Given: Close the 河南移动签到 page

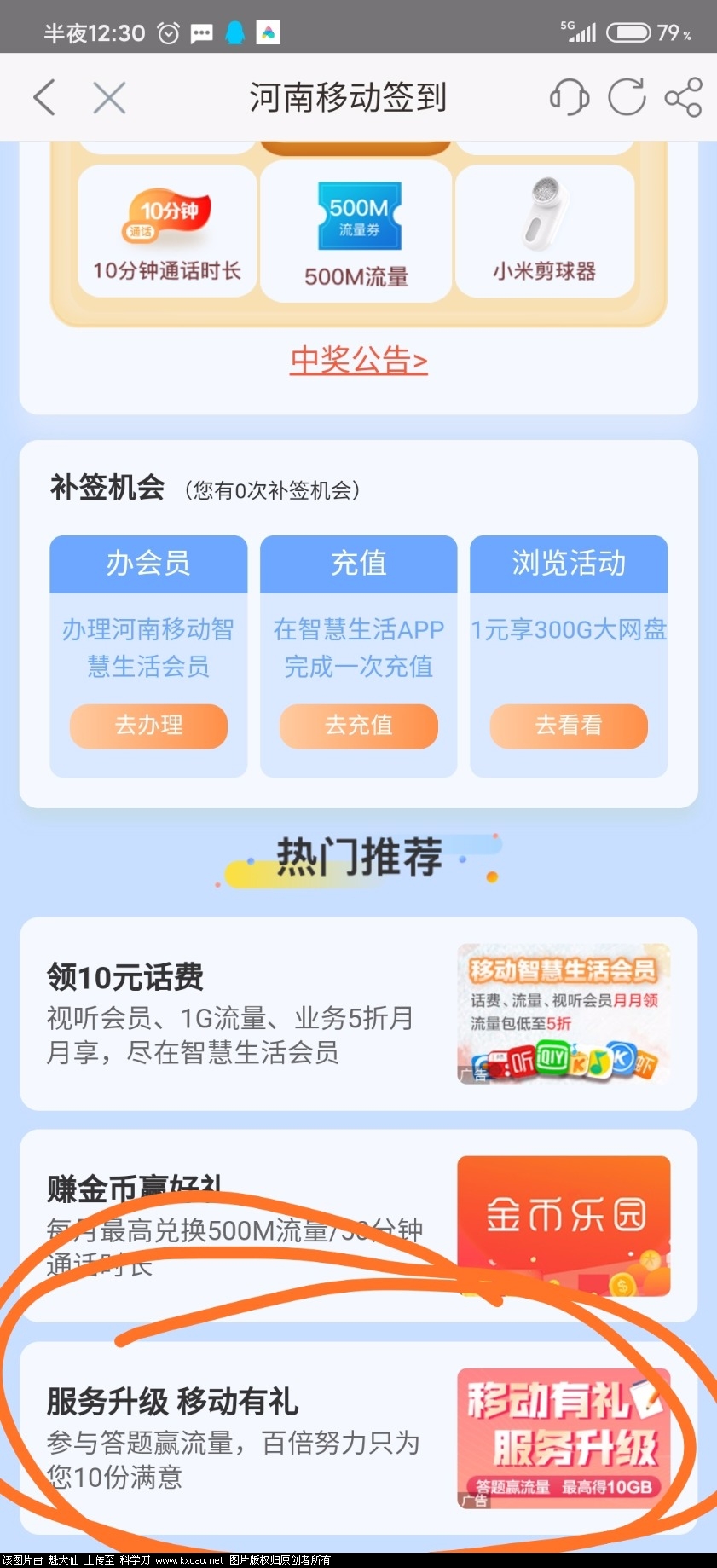Looking at the screenshot, I should pyautogui.click(x=109, y=97).
